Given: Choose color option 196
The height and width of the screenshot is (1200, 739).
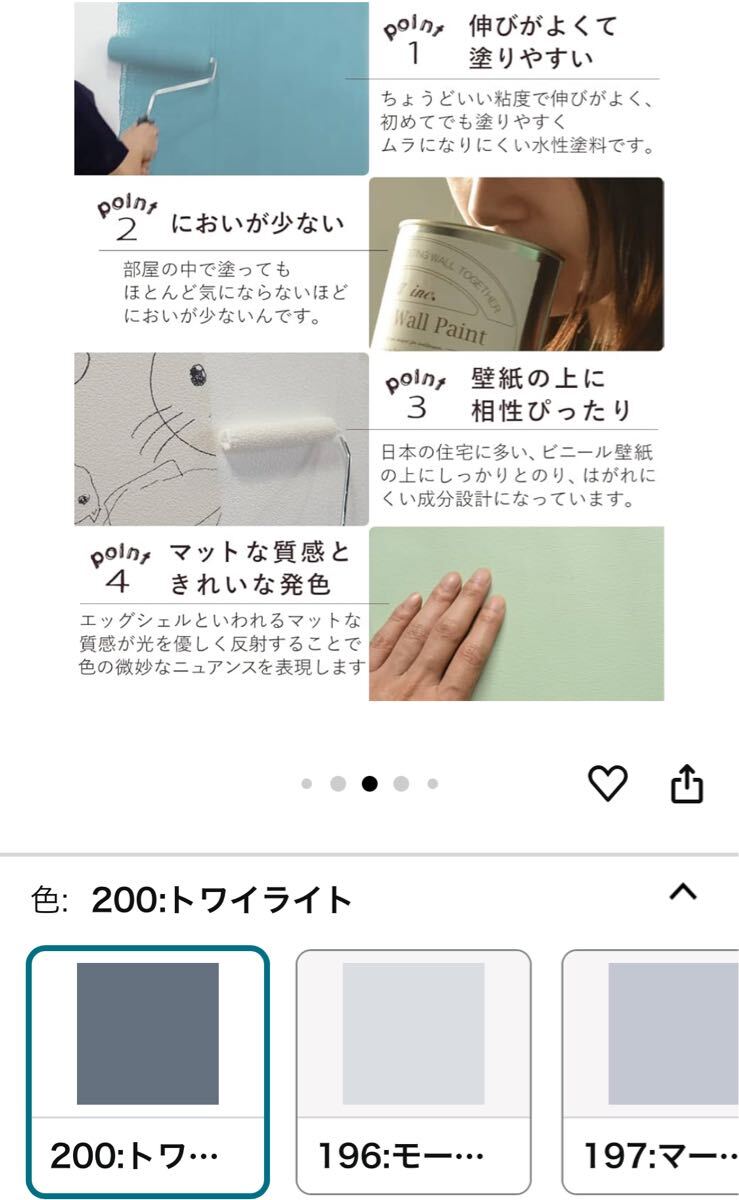Looking at the screenshot, I should (x=413, y=1070).
